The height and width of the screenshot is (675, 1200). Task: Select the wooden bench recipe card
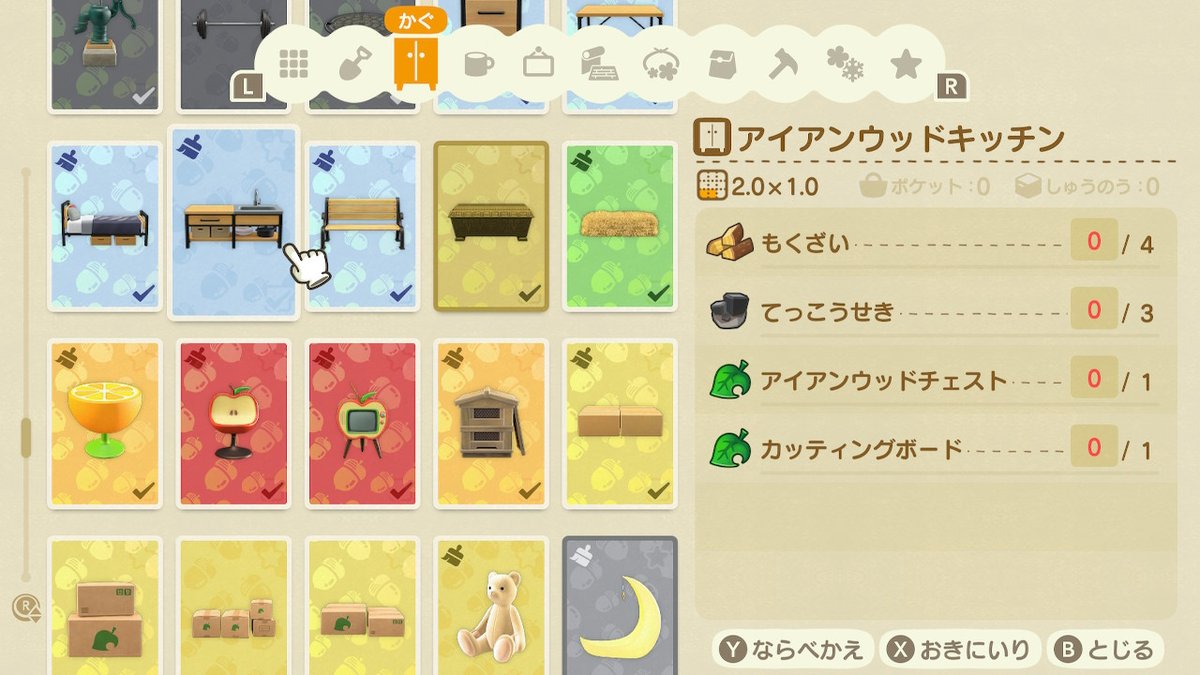(x=362, y=226)
